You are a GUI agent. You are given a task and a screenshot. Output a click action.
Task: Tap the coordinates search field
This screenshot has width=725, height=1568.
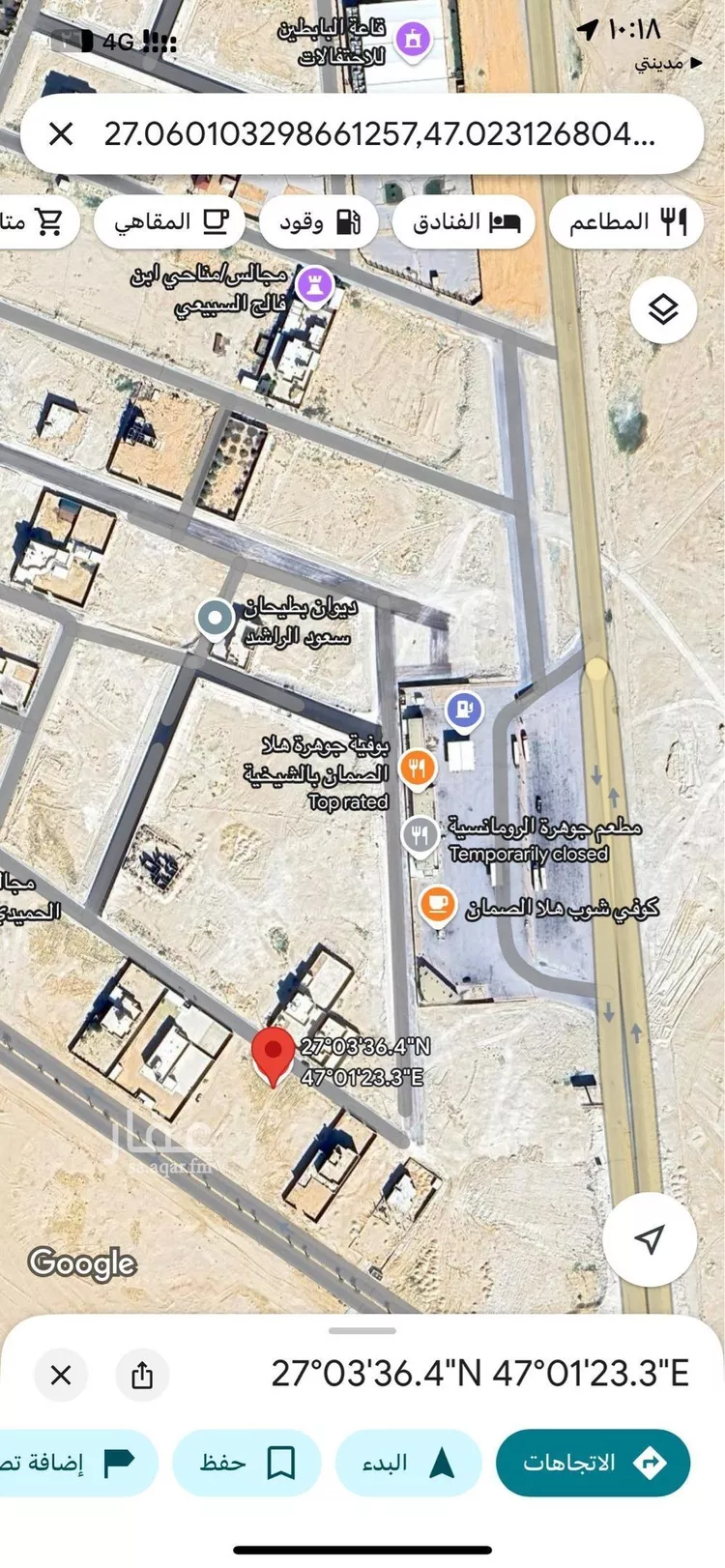click(379, 134)
